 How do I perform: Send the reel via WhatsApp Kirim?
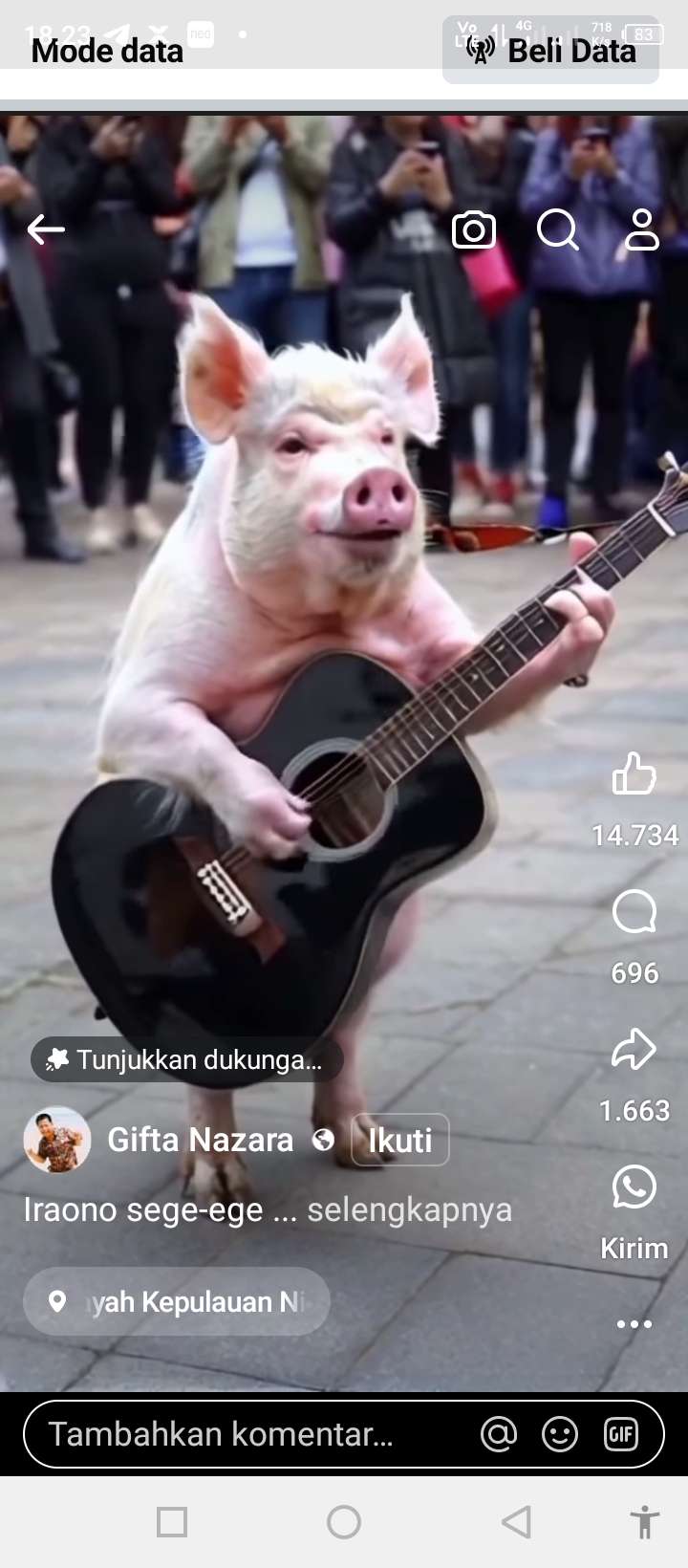click(634, 1188)
